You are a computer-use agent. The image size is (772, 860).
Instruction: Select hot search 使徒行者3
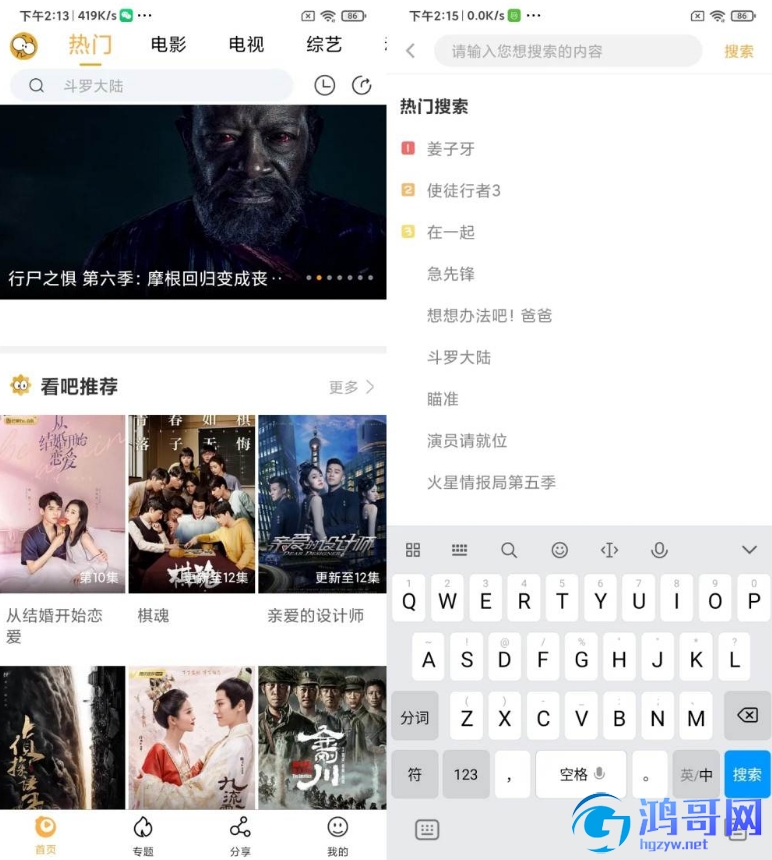(463, 191)
